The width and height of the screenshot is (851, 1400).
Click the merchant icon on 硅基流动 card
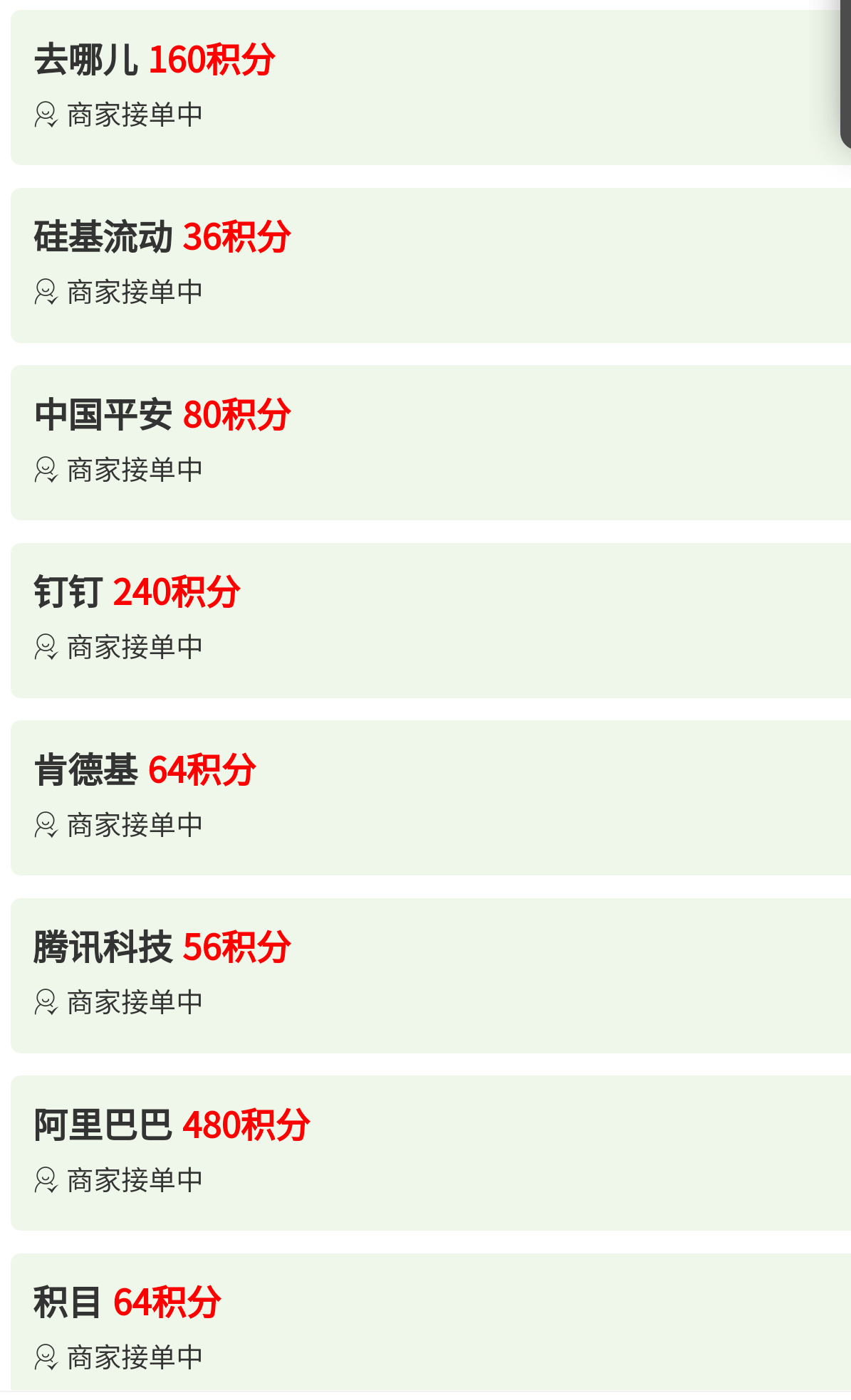click(x=46, y=292)
